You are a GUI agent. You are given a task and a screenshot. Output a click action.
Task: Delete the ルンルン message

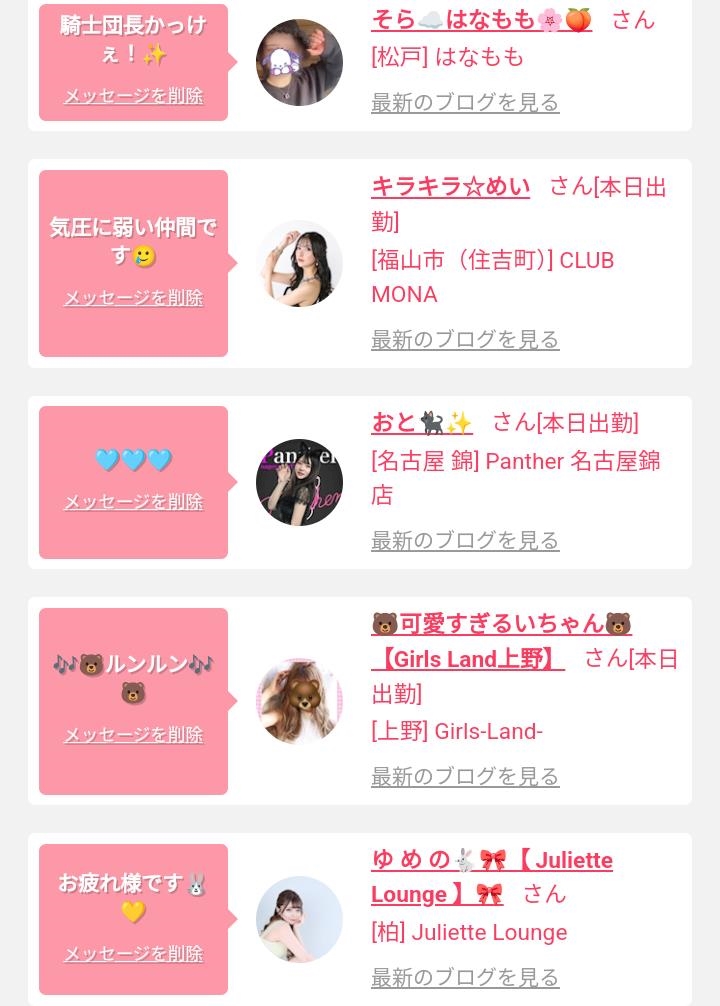point(133,735)
